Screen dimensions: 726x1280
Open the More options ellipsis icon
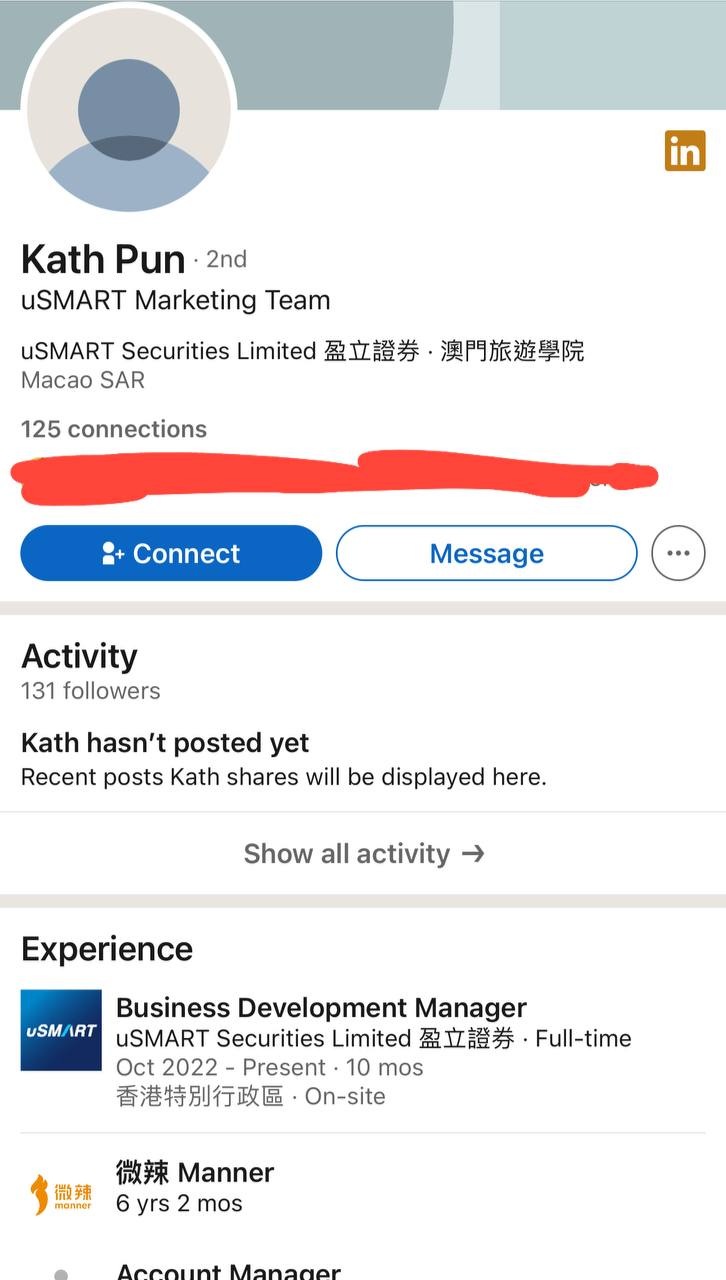click(678, 553)
